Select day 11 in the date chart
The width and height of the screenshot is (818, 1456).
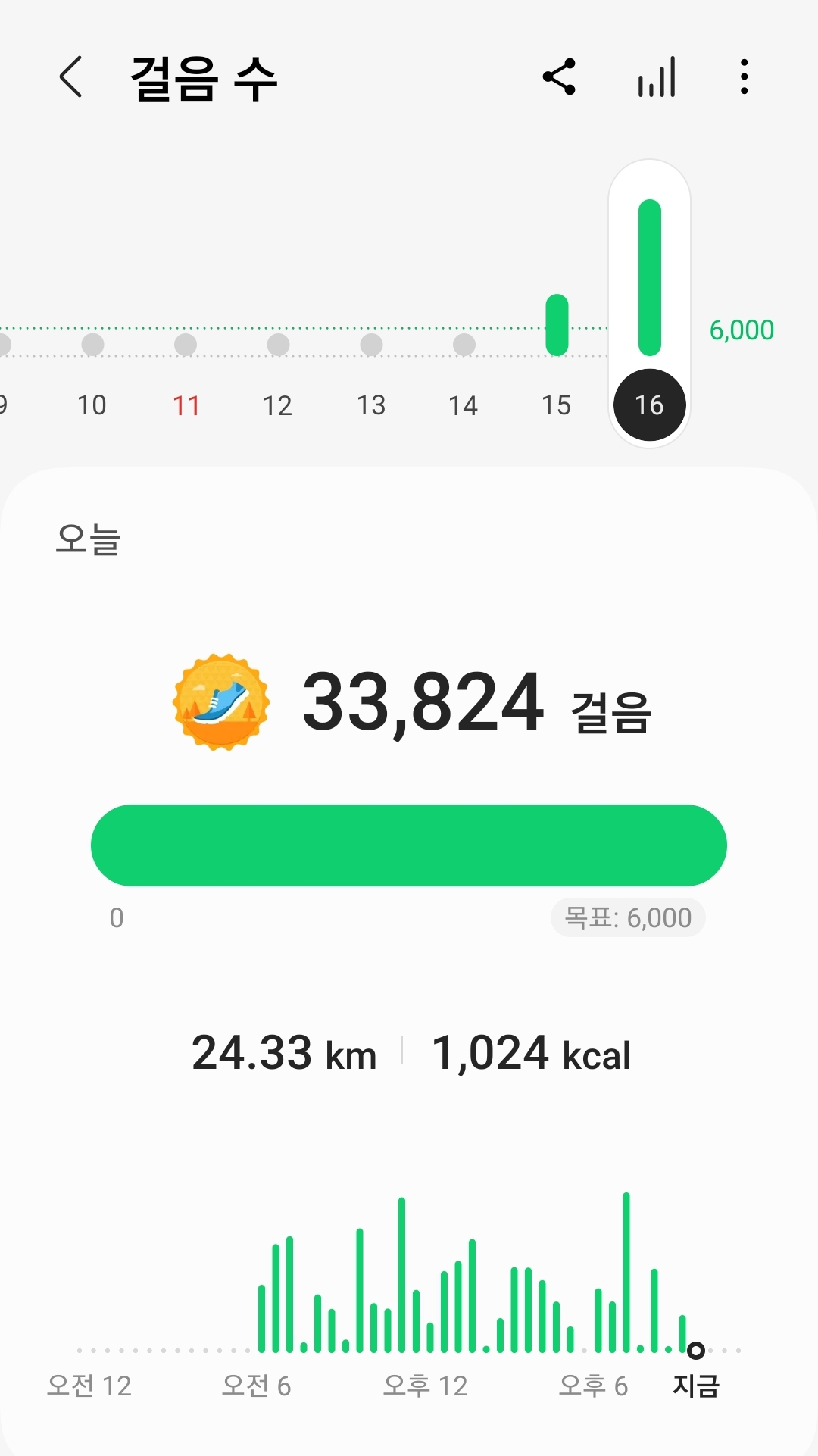186,405
